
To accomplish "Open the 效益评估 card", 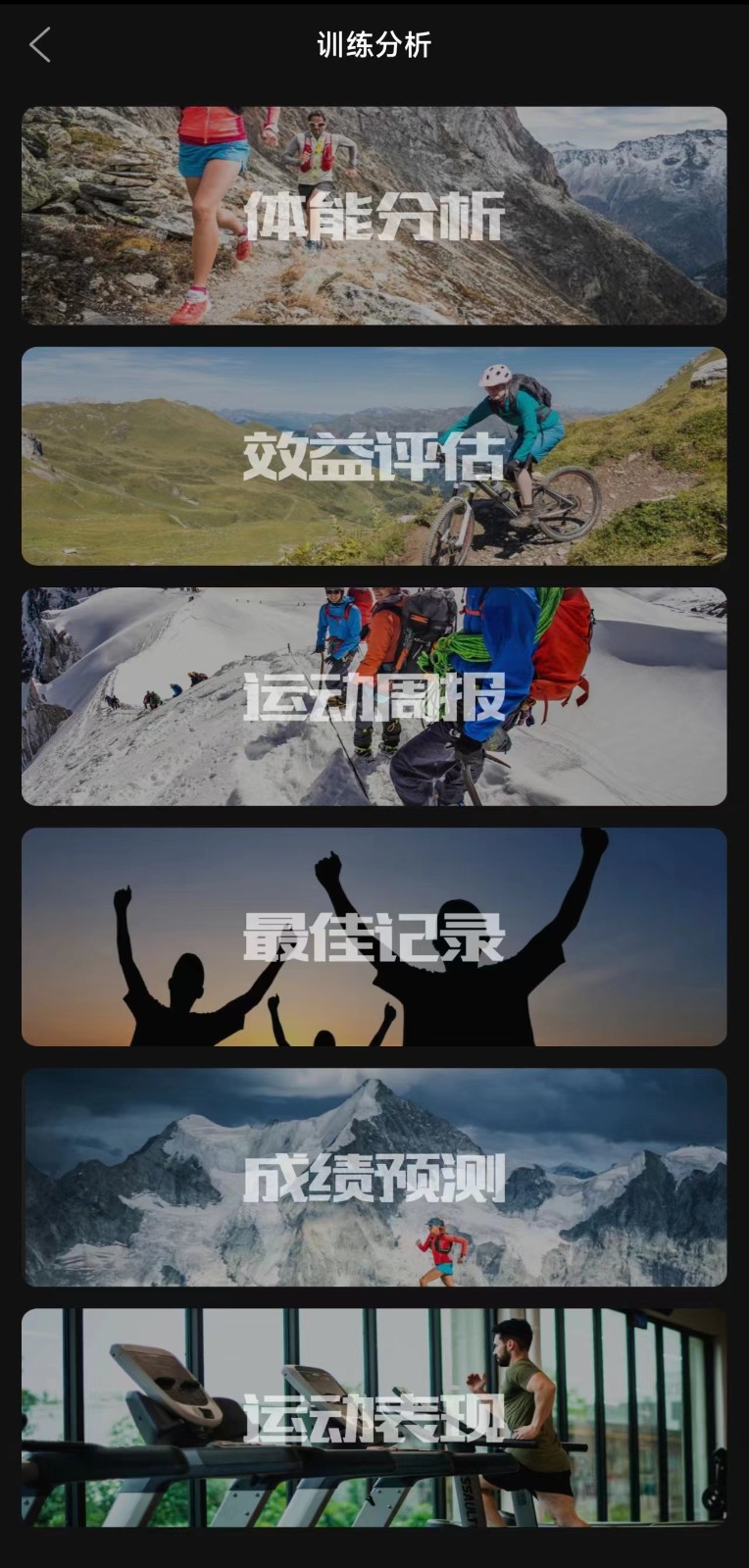I will tap(374, 456).
